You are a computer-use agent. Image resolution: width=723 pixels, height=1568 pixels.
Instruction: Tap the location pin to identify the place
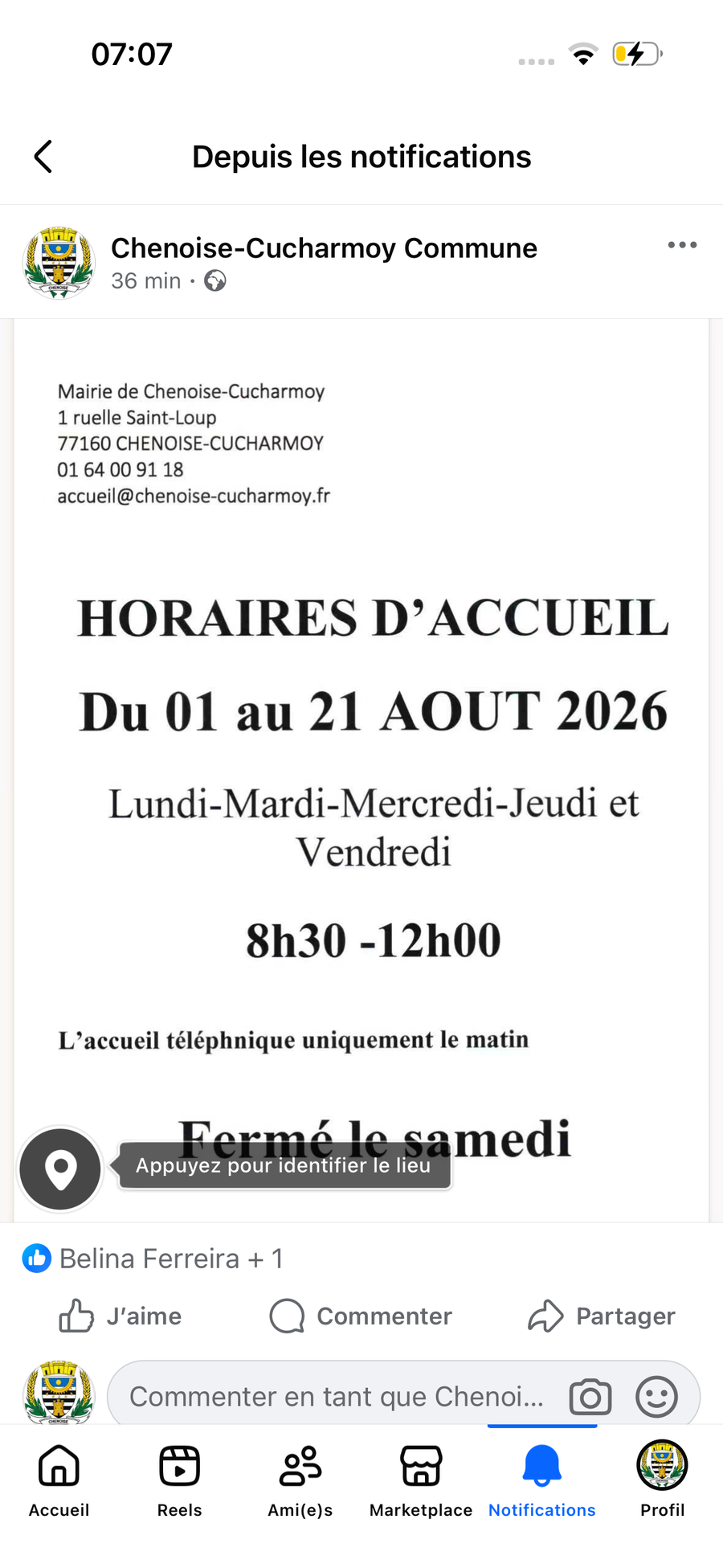pyautogui.click(x=60, y=1169)
